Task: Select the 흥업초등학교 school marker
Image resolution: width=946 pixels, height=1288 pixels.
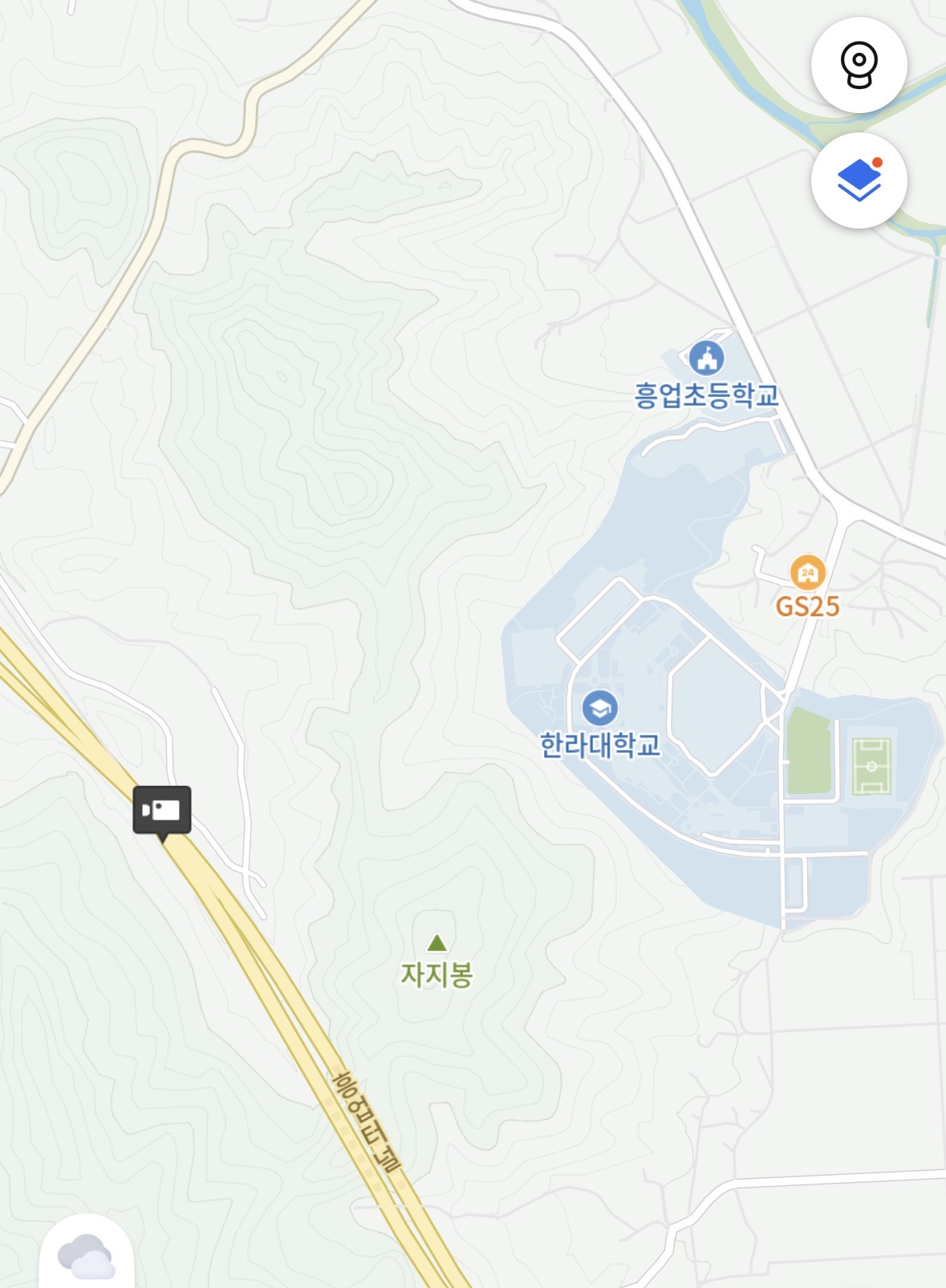Action: click(x=707, y=358)
